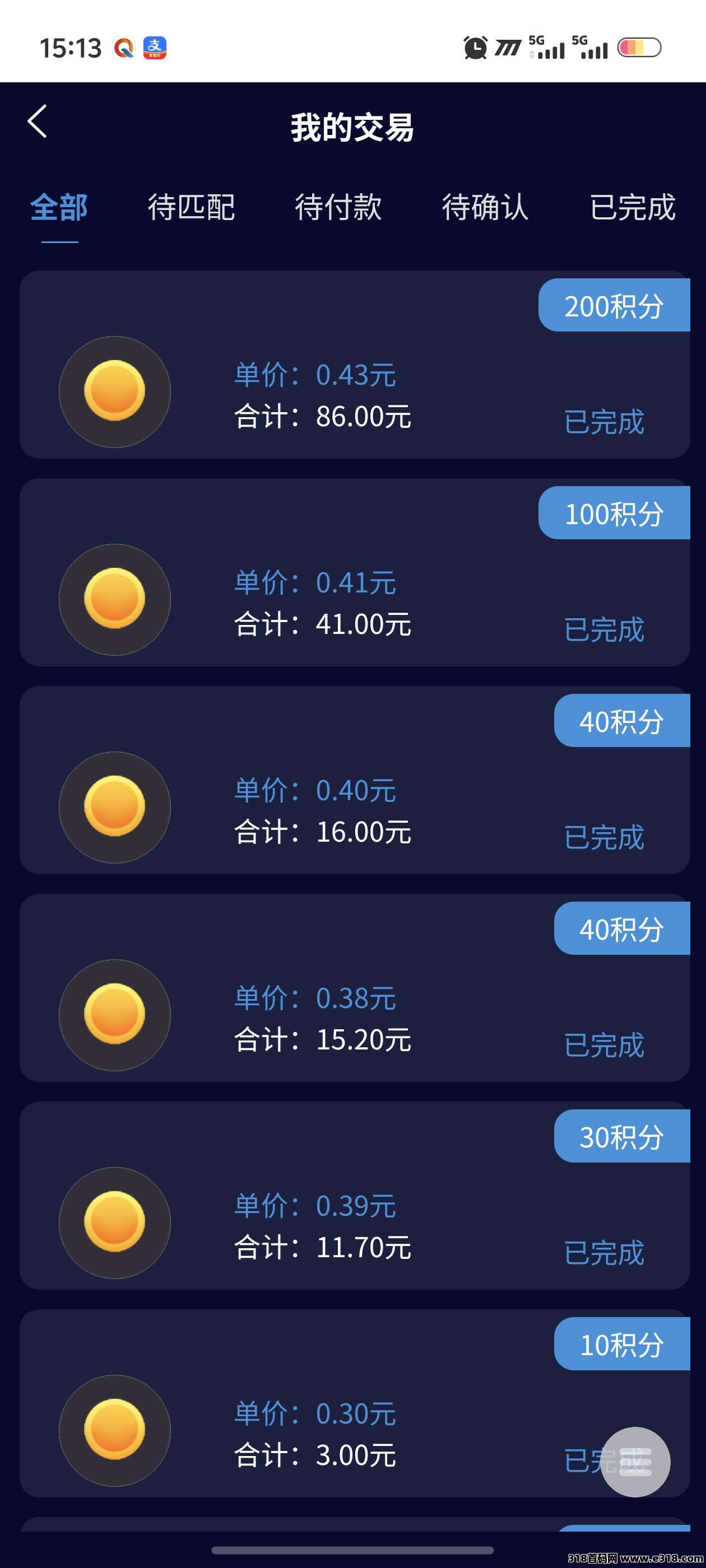
Task: Open the 40积分 trade totaling 16.00元
Action: pos(355,780)
